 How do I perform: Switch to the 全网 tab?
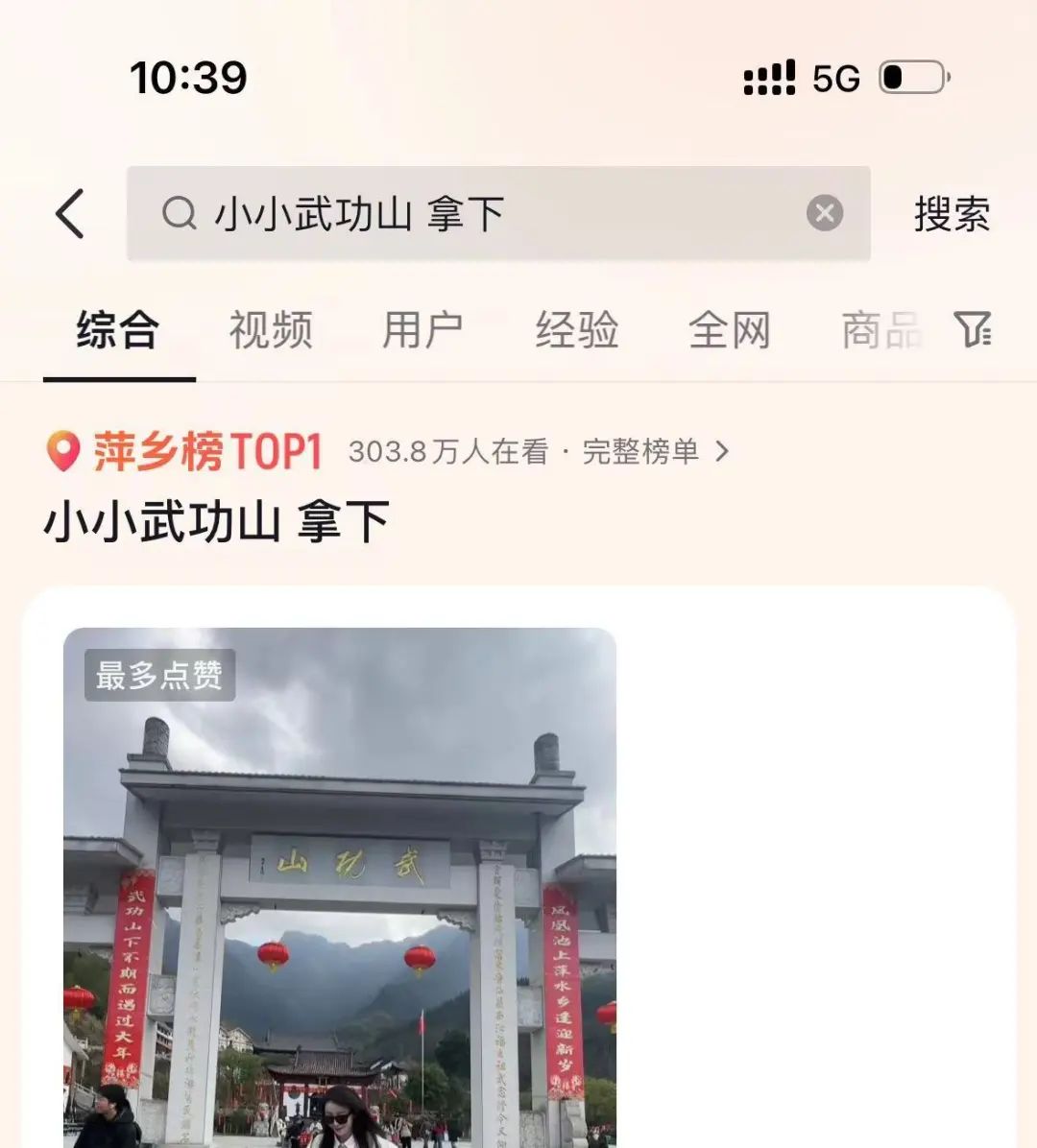coord(729,331)
